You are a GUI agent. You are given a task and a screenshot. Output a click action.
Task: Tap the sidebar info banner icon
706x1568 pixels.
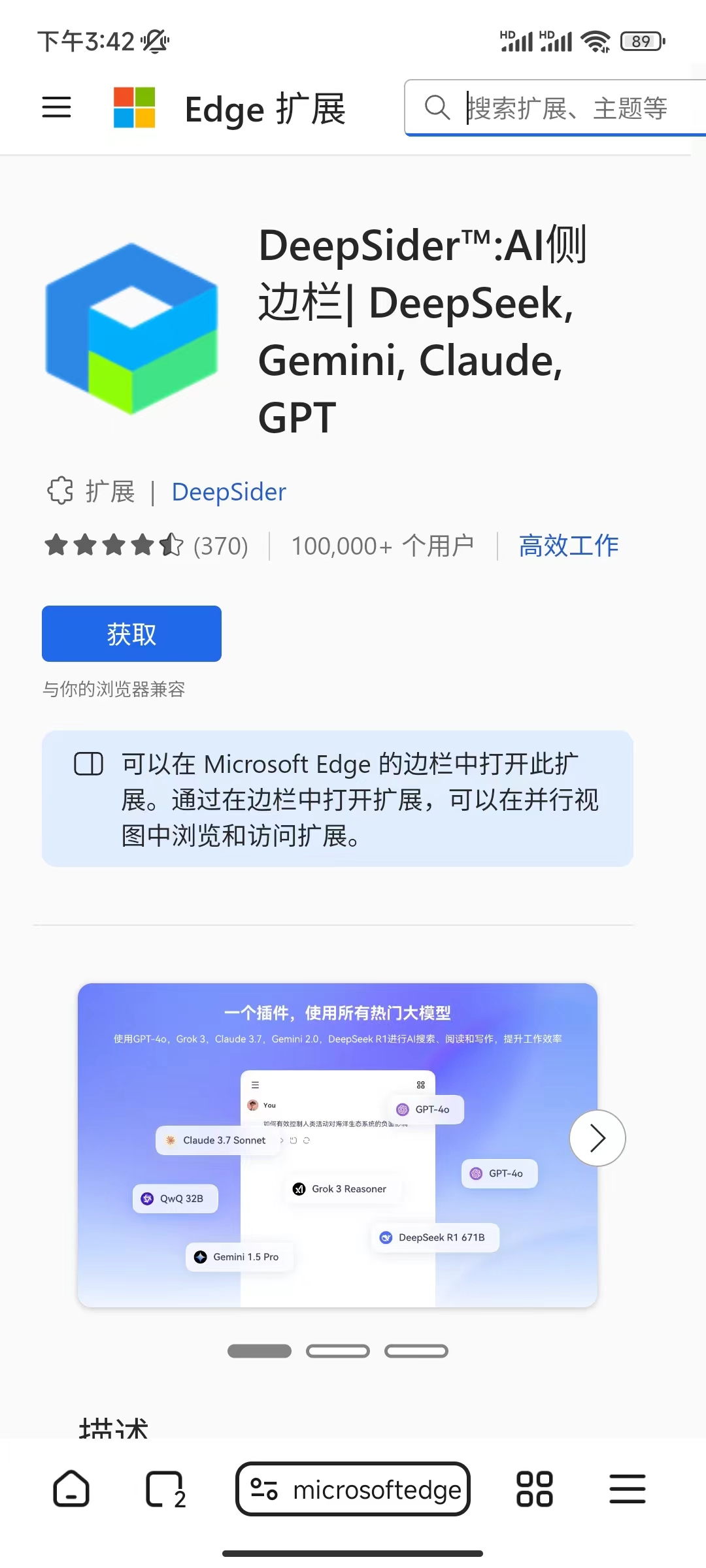(90, 763)
